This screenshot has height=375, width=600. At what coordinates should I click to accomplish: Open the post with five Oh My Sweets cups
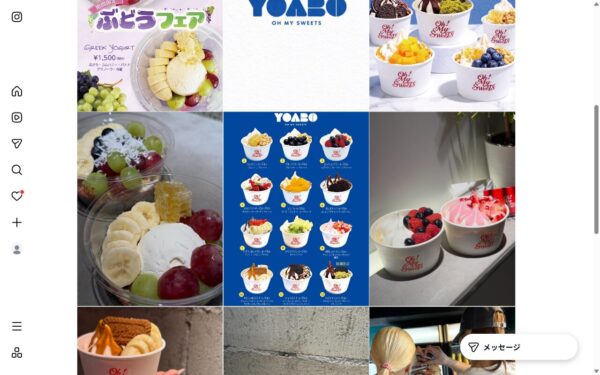click(x=442, y=55)
